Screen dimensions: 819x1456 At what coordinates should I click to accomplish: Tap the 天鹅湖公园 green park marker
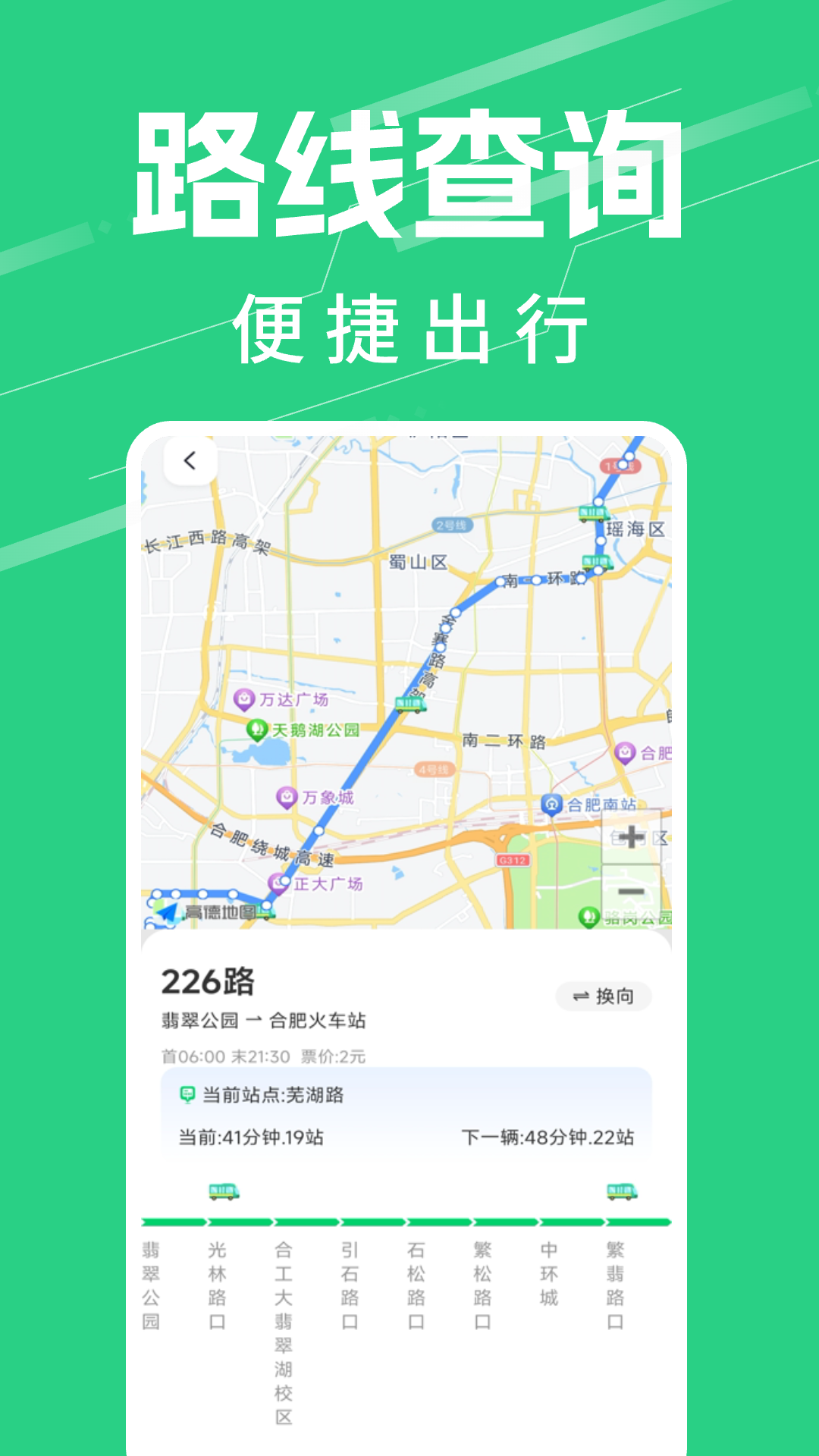pos(256,730)
